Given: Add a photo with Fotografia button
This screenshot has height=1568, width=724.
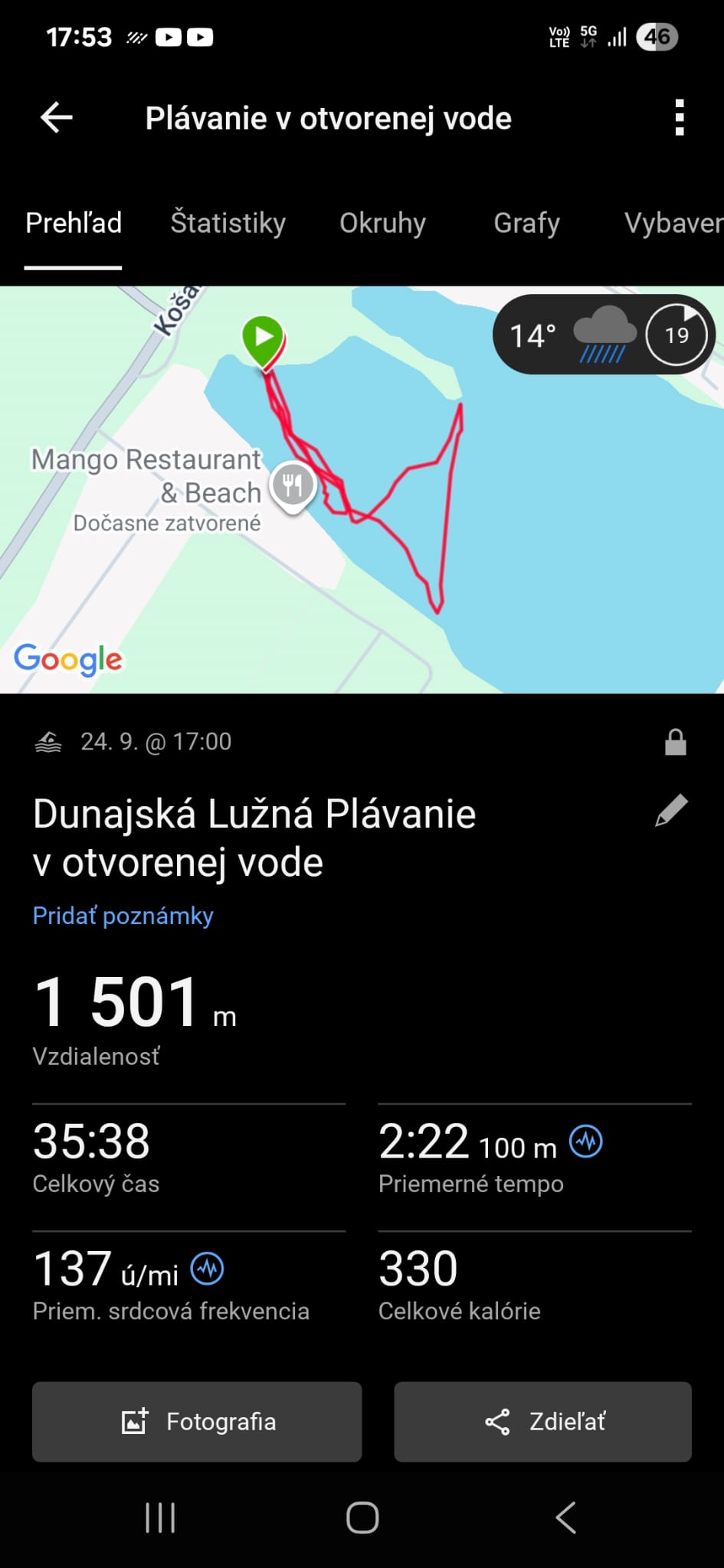Looking at the screenshot, I should (197, 1422).
